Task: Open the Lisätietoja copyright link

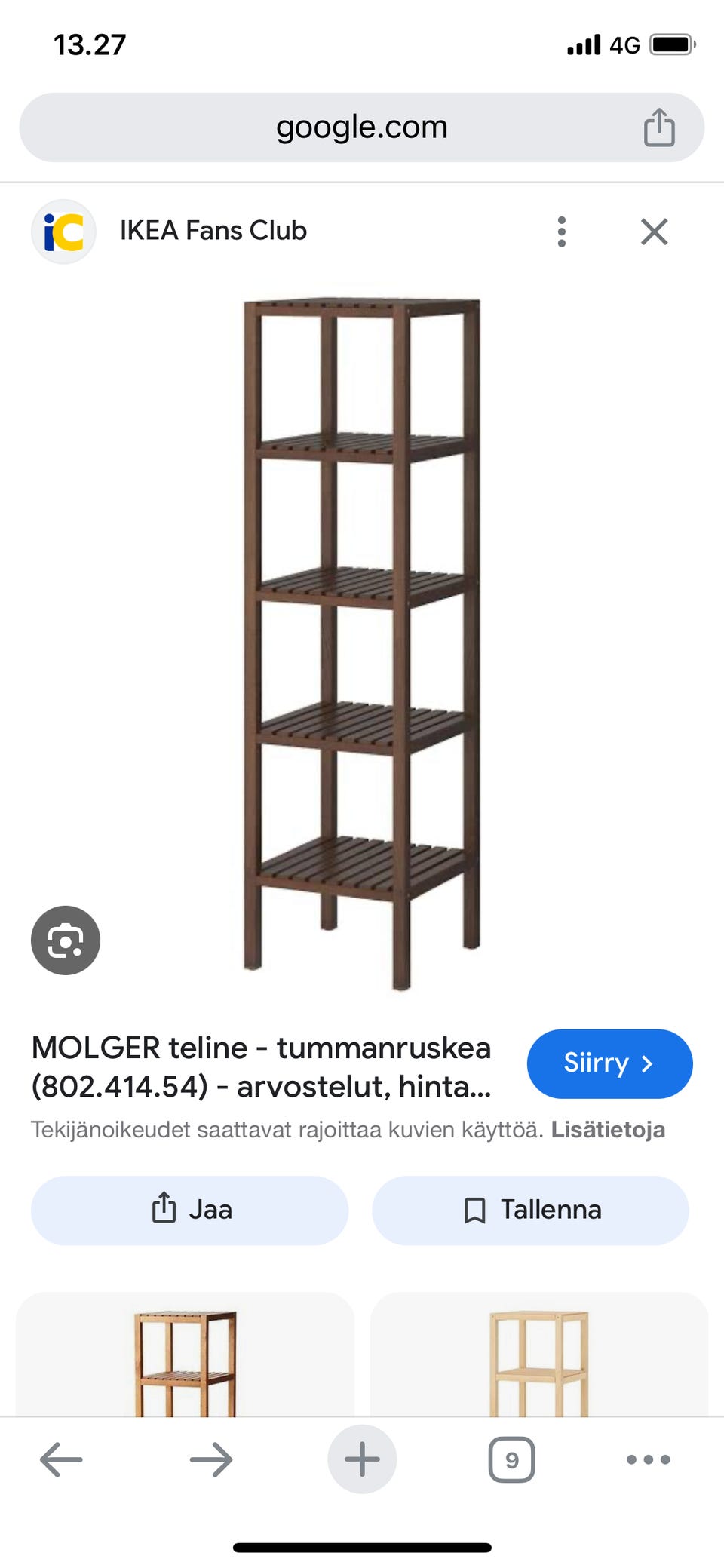Action: pyautogui.click(x=608, y=1130)
